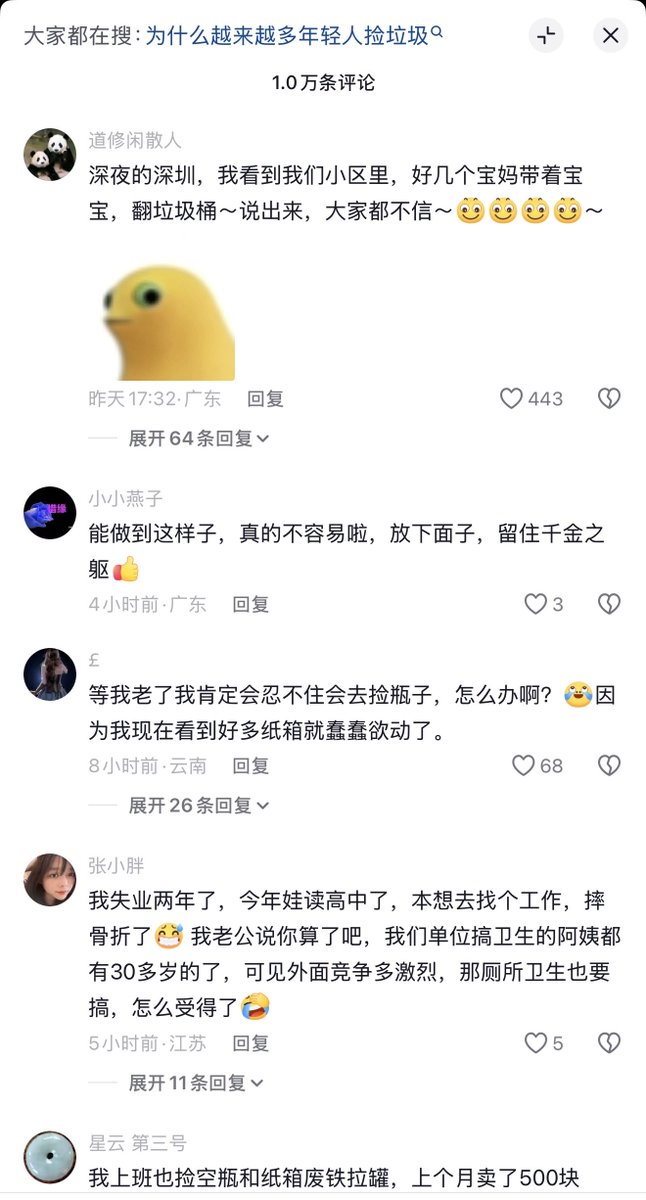Viewport: 646px width, 1200px height.
Task: Open 星云 第三号's profile avatar
Action: (x=50, y=1157)
